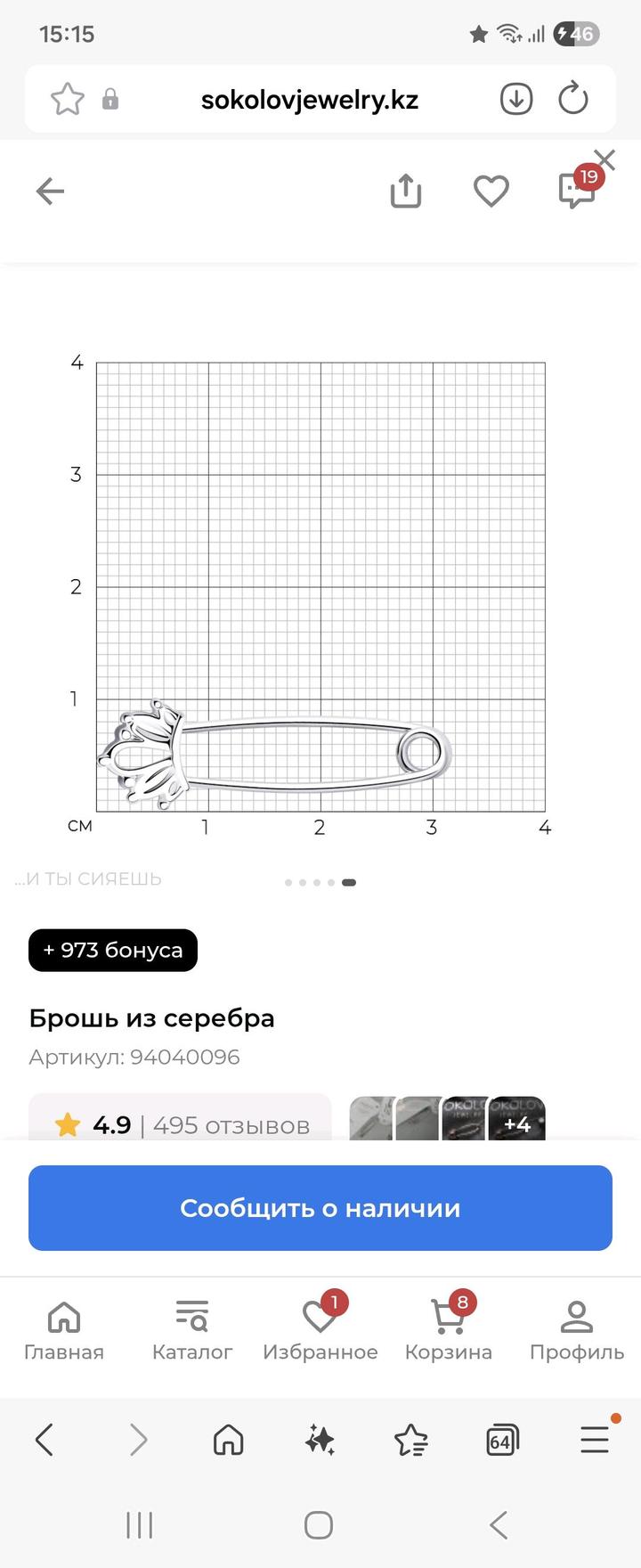
Task: Open the 495 отзывов rating block
Action: click(x=181, y=1124)
